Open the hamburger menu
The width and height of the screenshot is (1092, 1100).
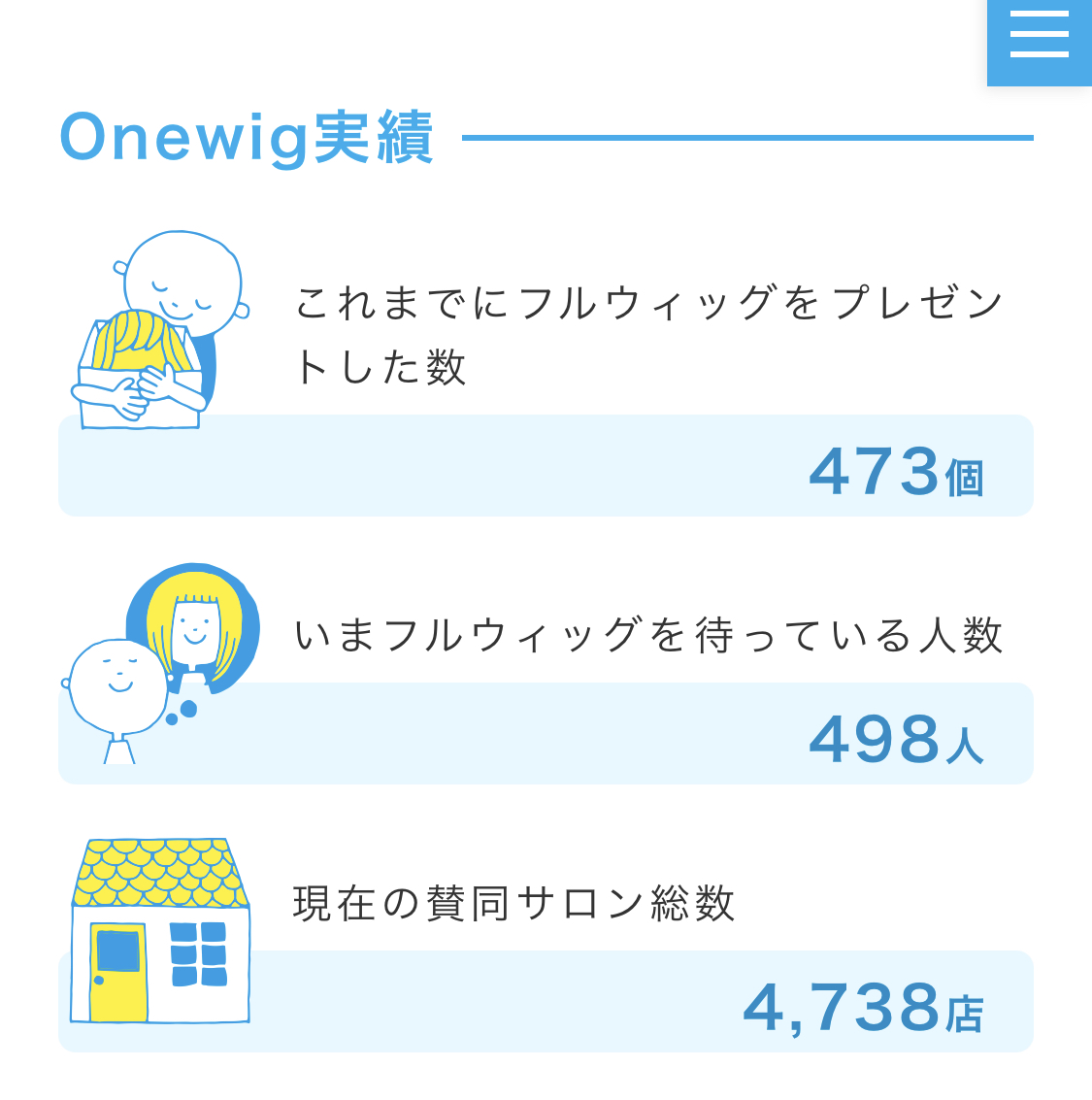coord(1039,37)
